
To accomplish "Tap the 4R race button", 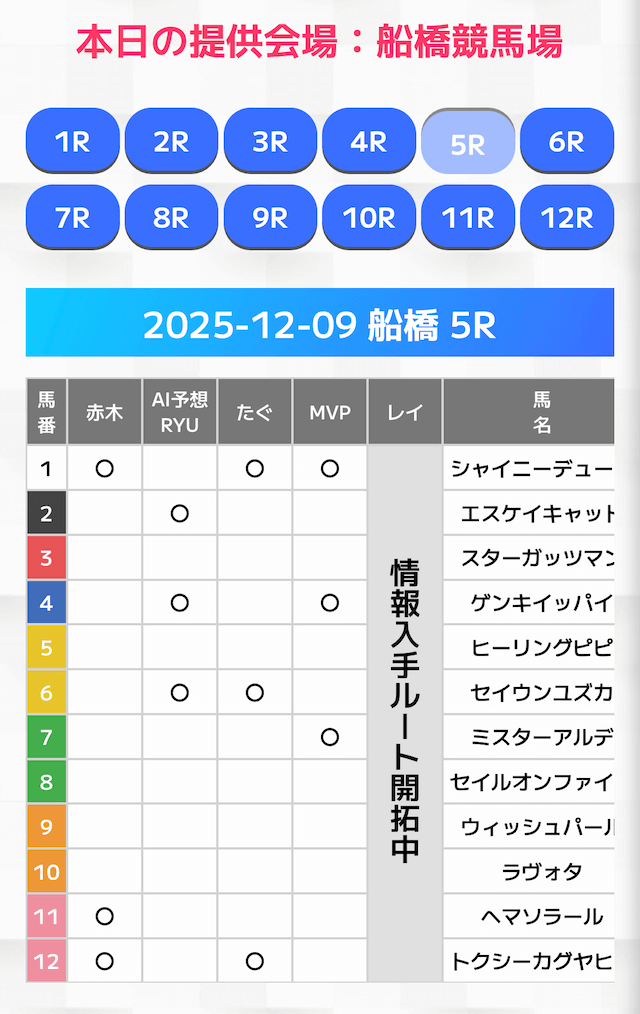I will pyautogui.click(x=369, y=142).
